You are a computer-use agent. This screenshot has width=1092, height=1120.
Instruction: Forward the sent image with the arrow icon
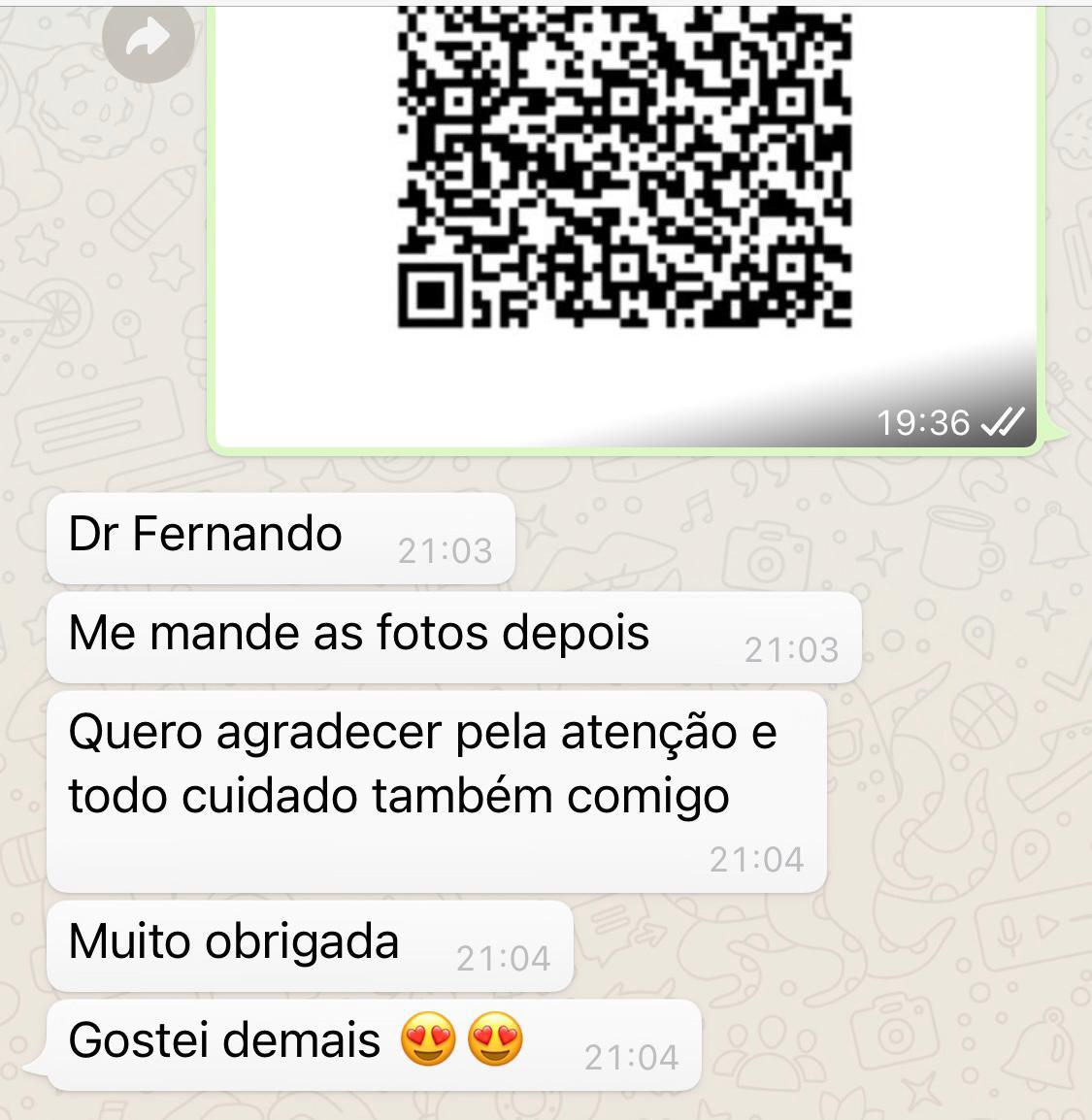pos(148,39)
